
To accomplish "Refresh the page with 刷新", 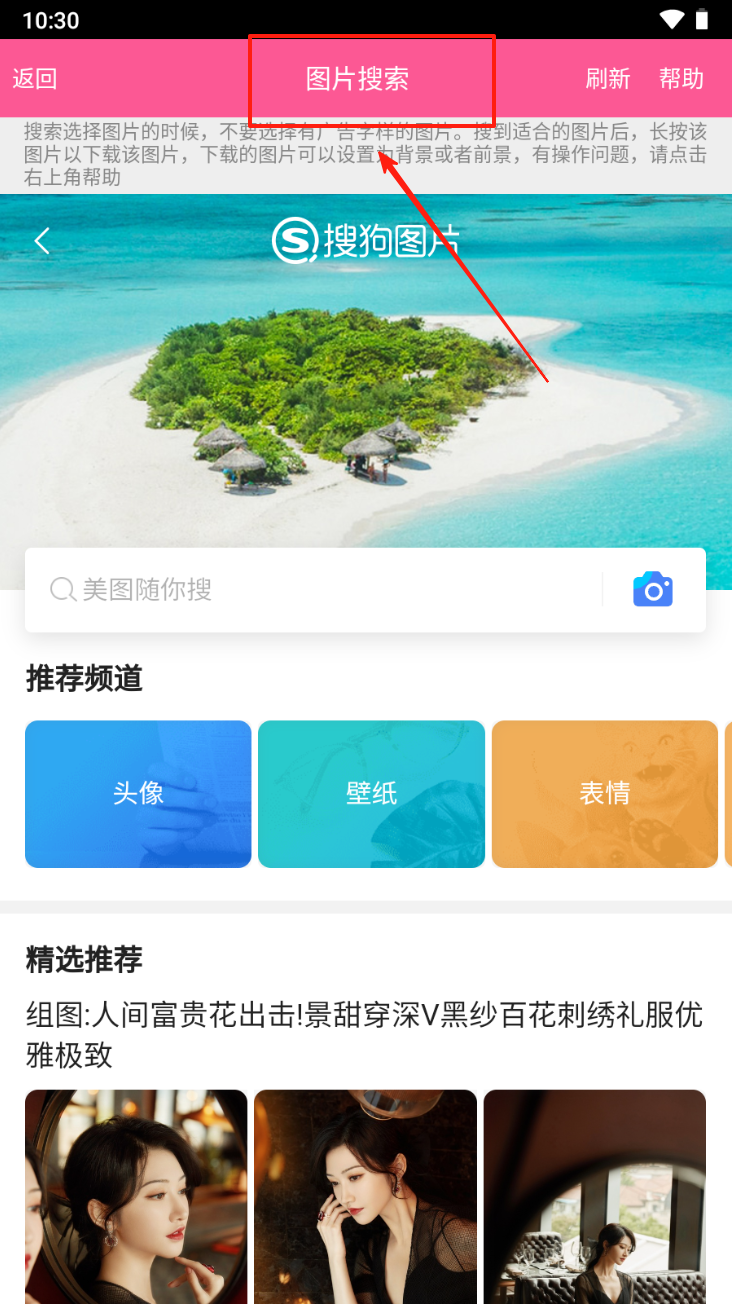I will [x=608, y=79].
